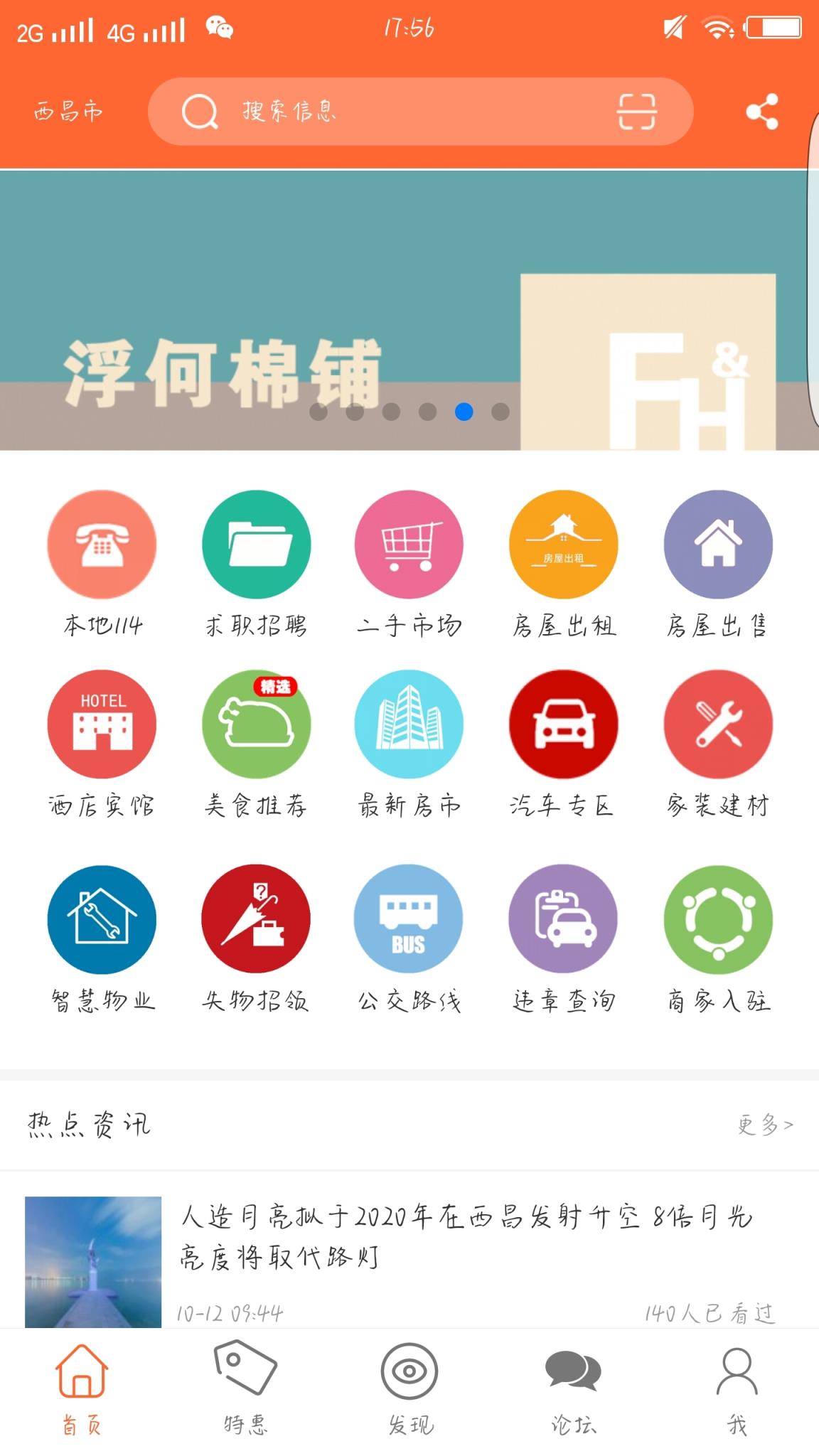
Task: Open the 本地114 phone directory icon
Action: click(101, 544)
